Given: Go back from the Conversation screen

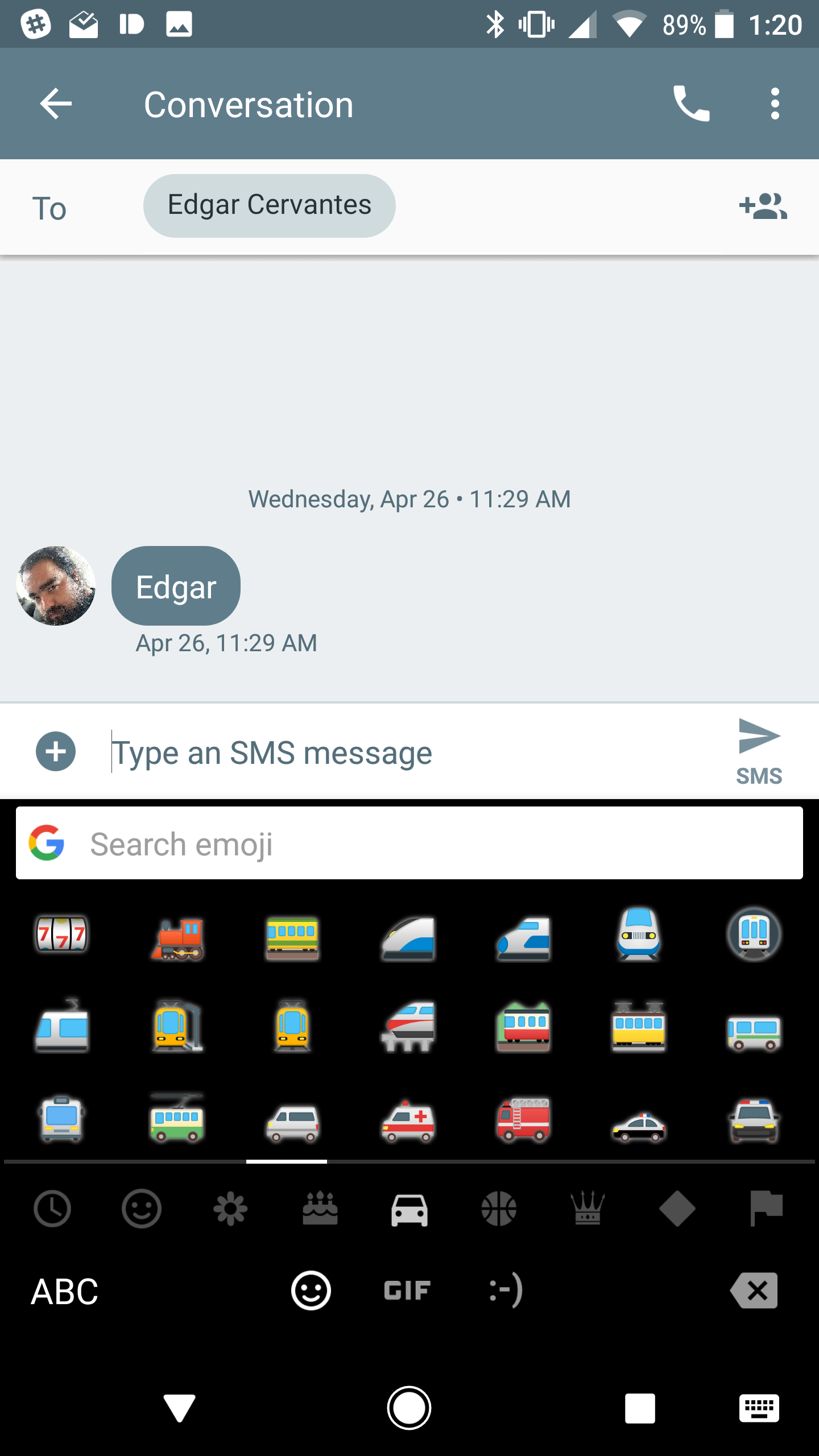Looking at the screenshot, I should pyautogui.click(x=56, y=104).
